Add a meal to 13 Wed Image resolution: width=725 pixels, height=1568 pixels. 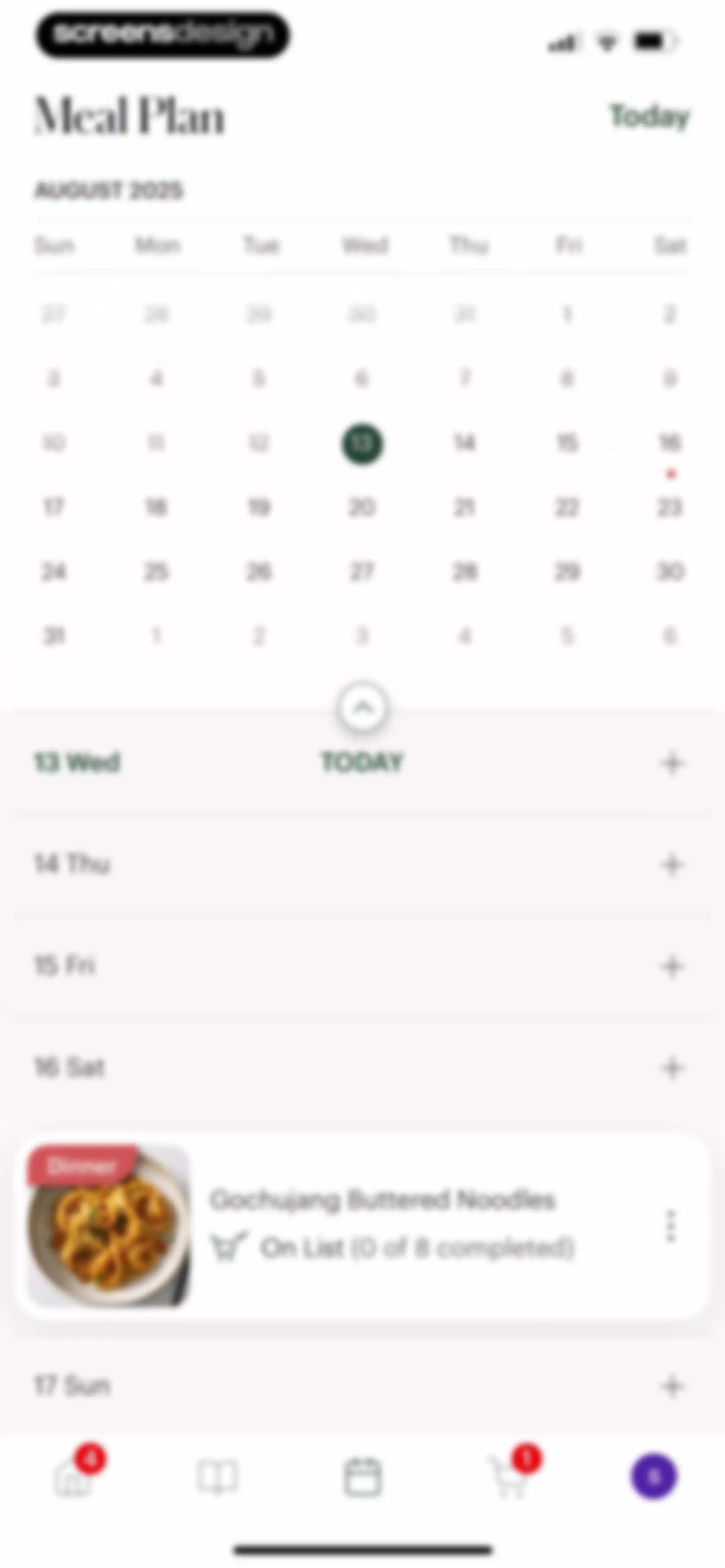(672, 763)
